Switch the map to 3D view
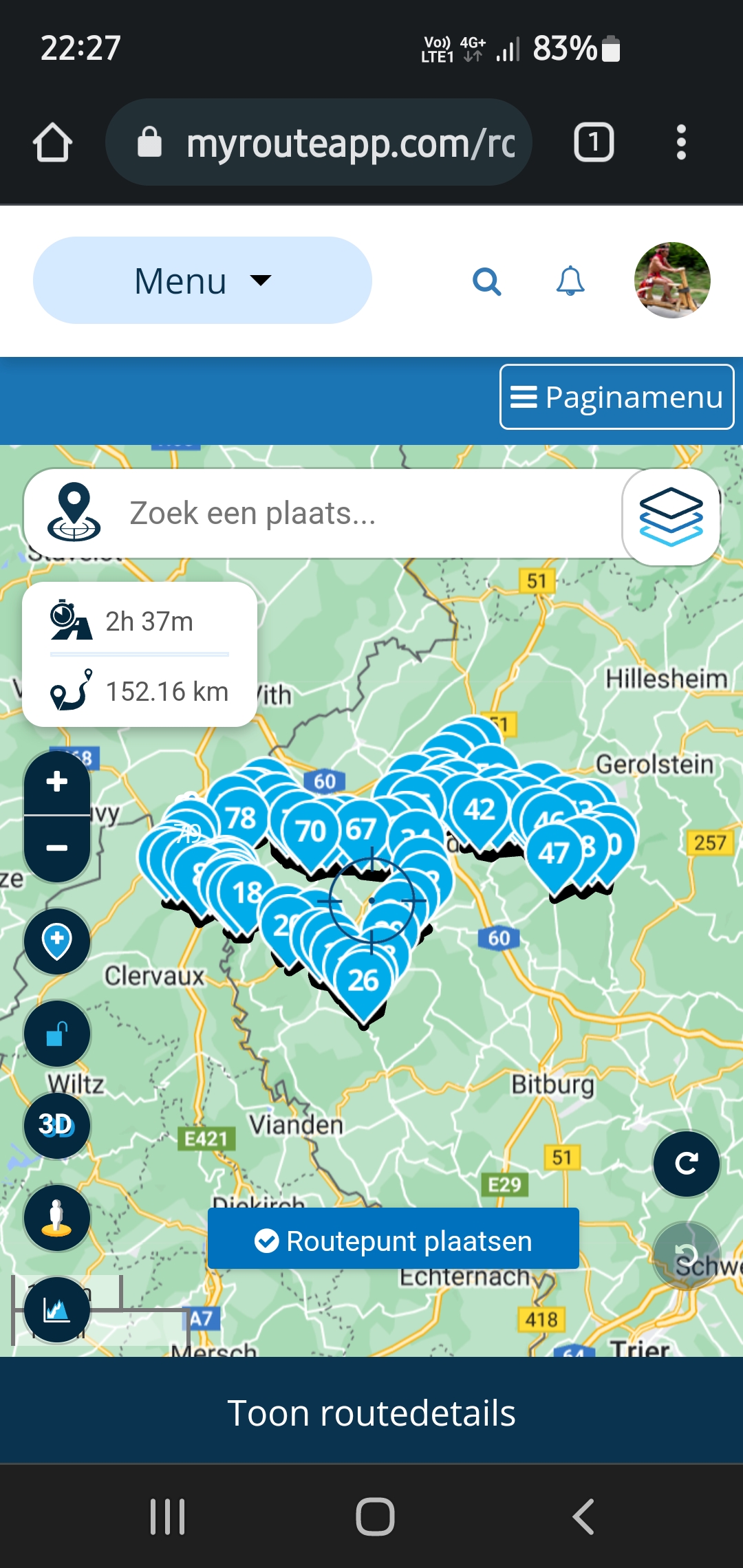Viewport: 743px width, 1568px height. (x=57, y=1125)
